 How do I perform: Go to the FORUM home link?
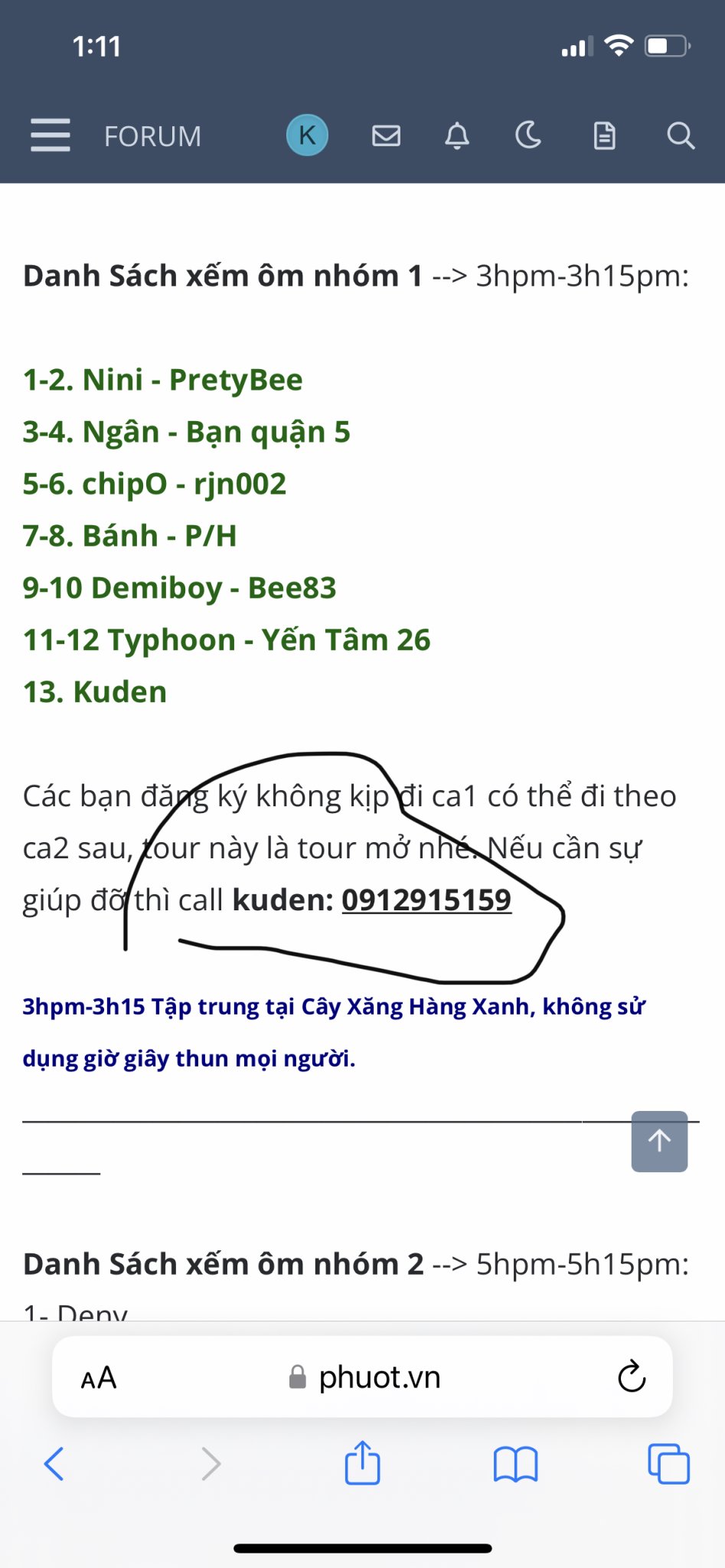coord(152,136)
